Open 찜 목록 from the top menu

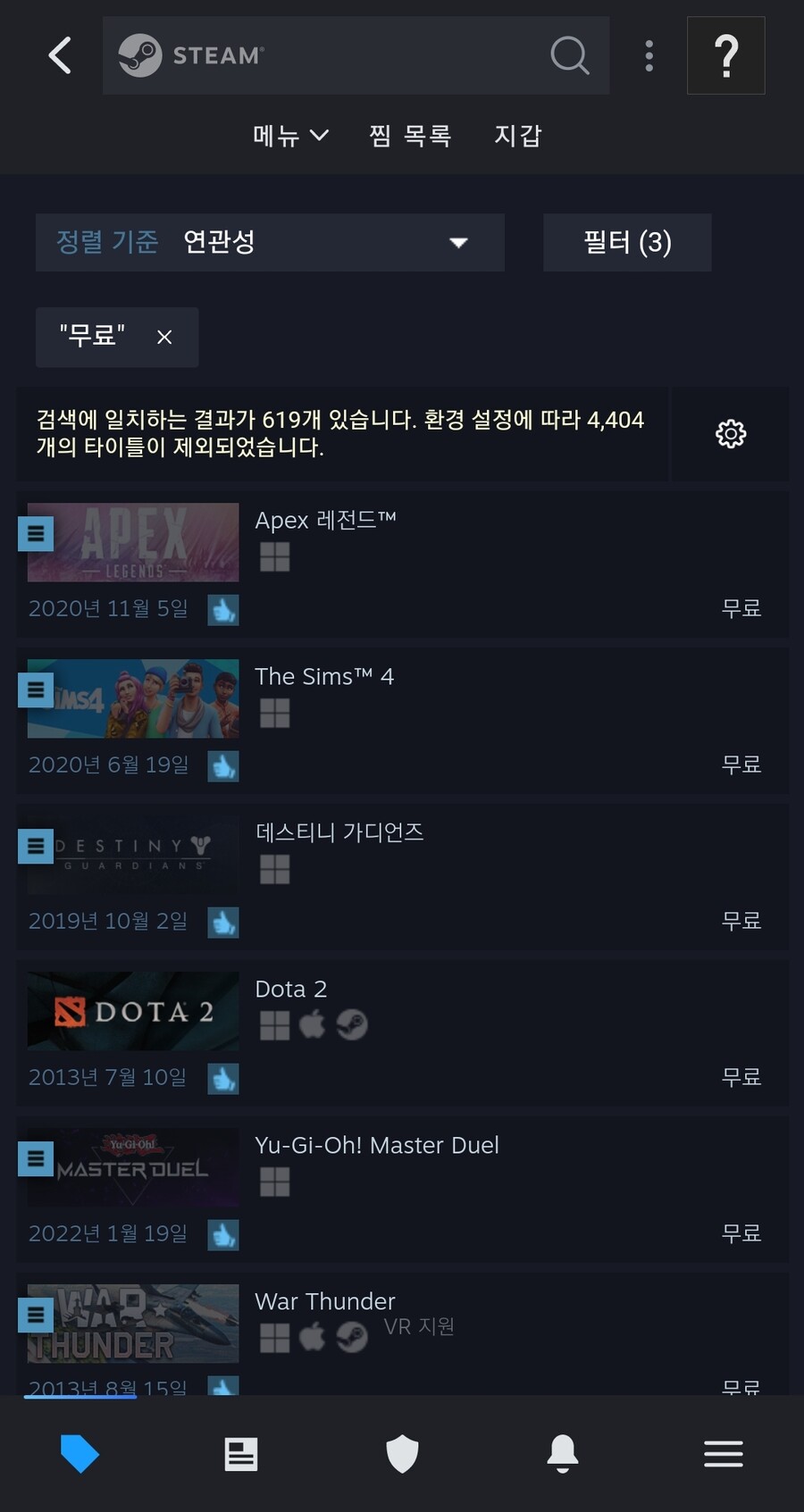(x=409, y=135)
